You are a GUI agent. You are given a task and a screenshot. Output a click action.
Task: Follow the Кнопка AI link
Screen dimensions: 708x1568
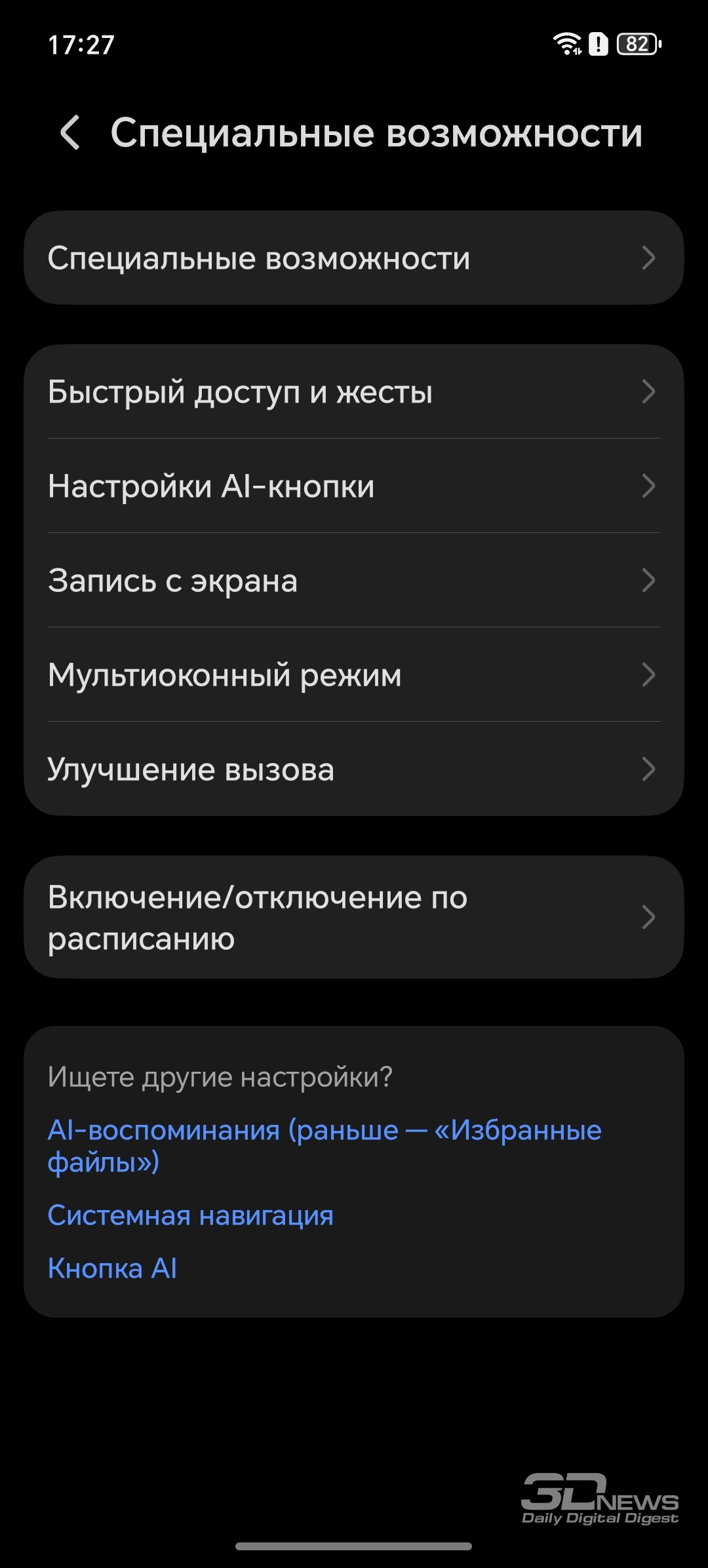coord(112,1268)
